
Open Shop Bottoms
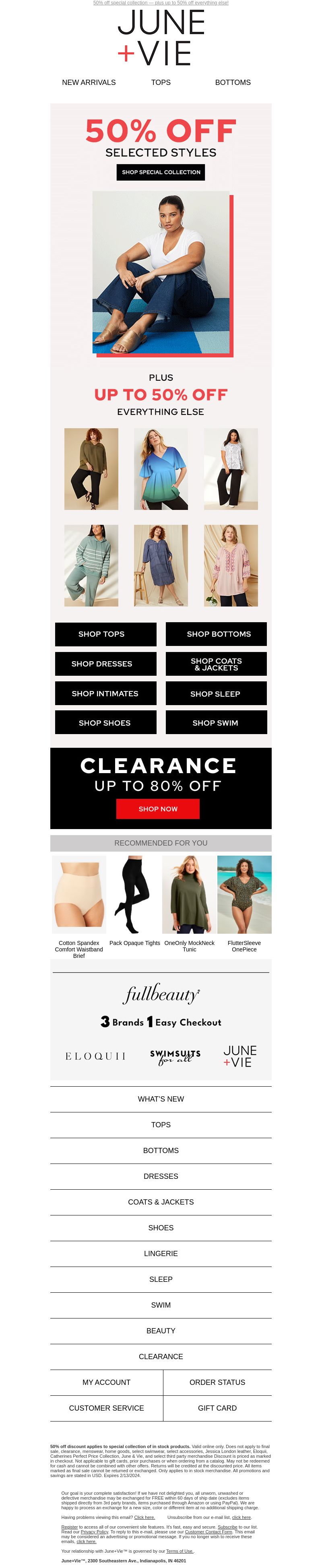point(216,633)
